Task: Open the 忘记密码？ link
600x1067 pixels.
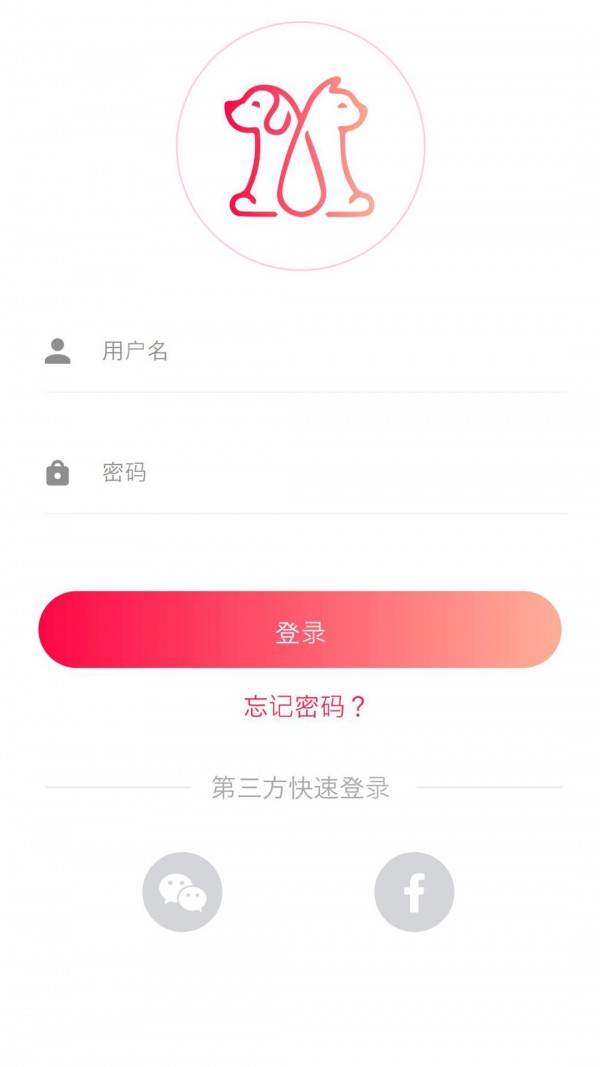Action: [305, 707]
